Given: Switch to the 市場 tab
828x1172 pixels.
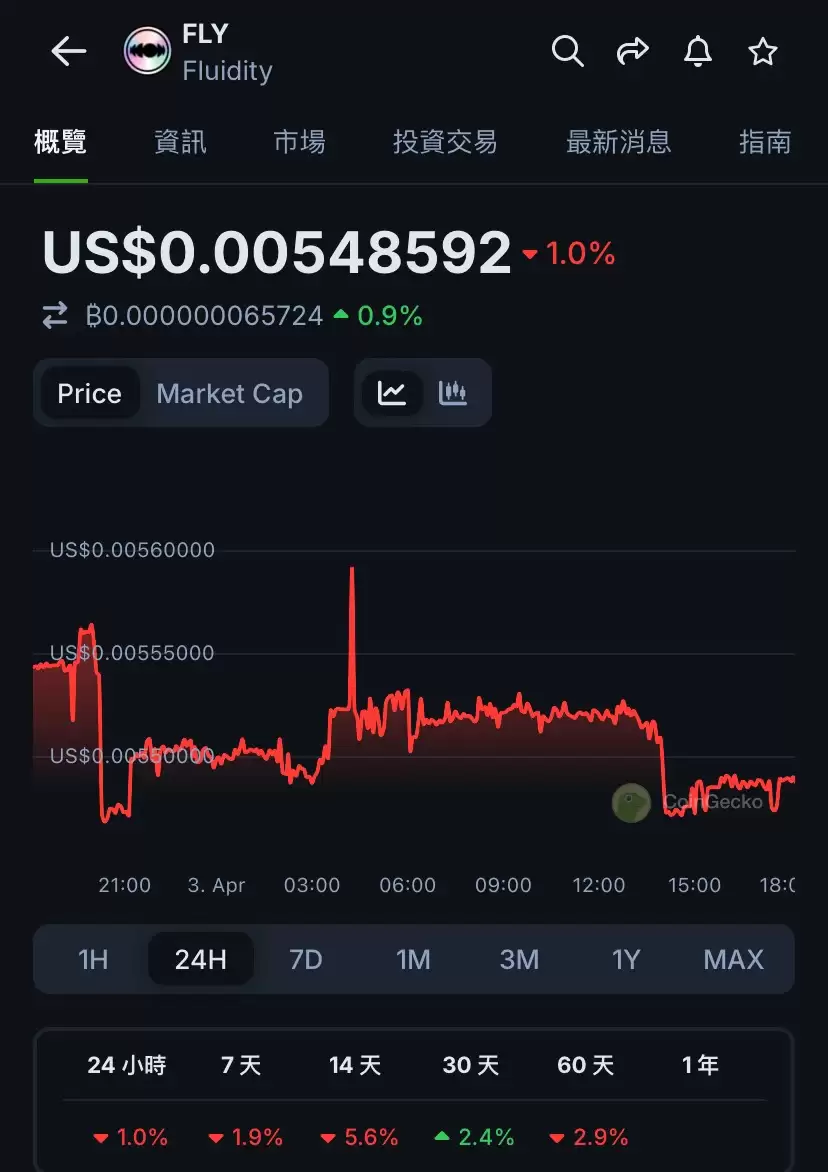Looking at the screenshot, I should (299, 142).
